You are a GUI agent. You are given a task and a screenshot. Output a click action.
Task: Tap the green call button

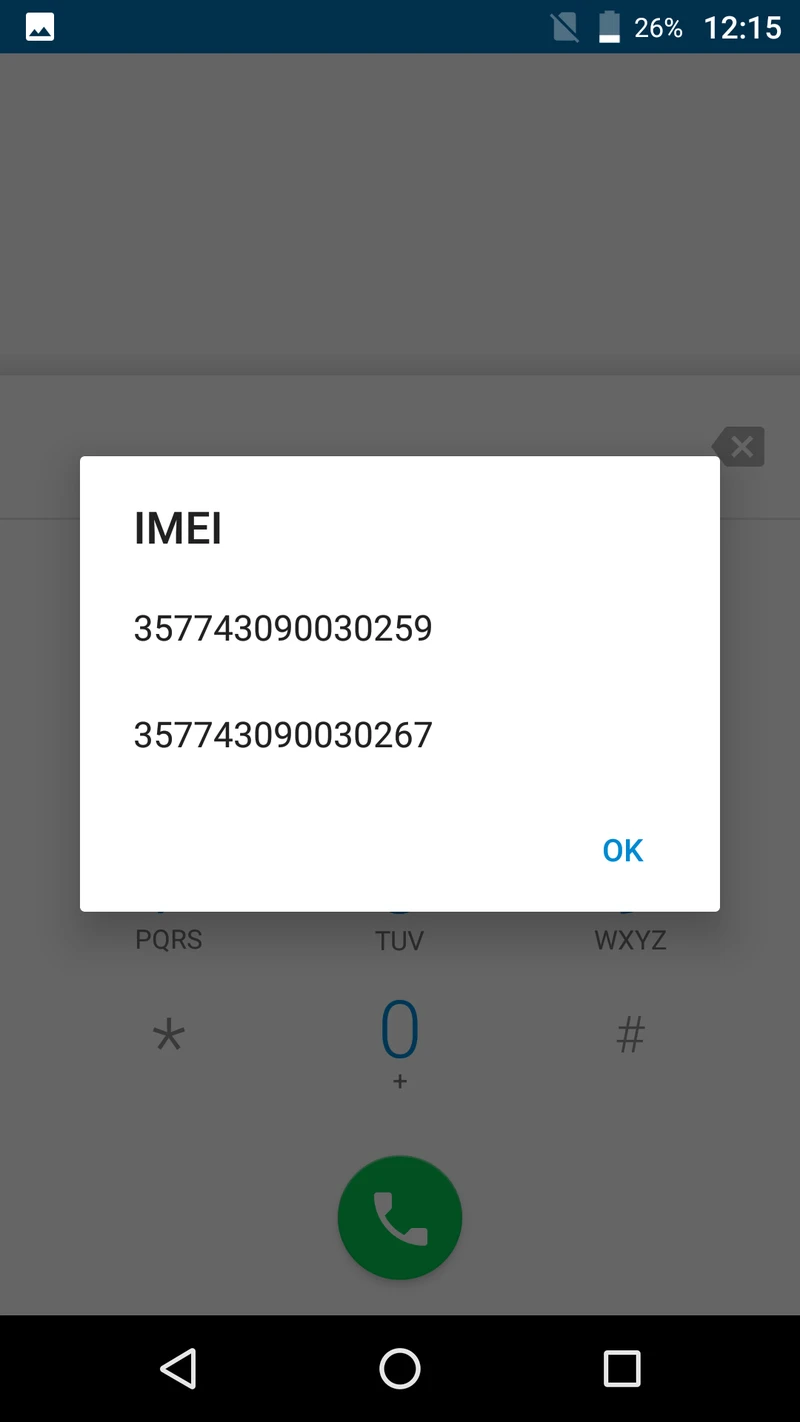399,1217
